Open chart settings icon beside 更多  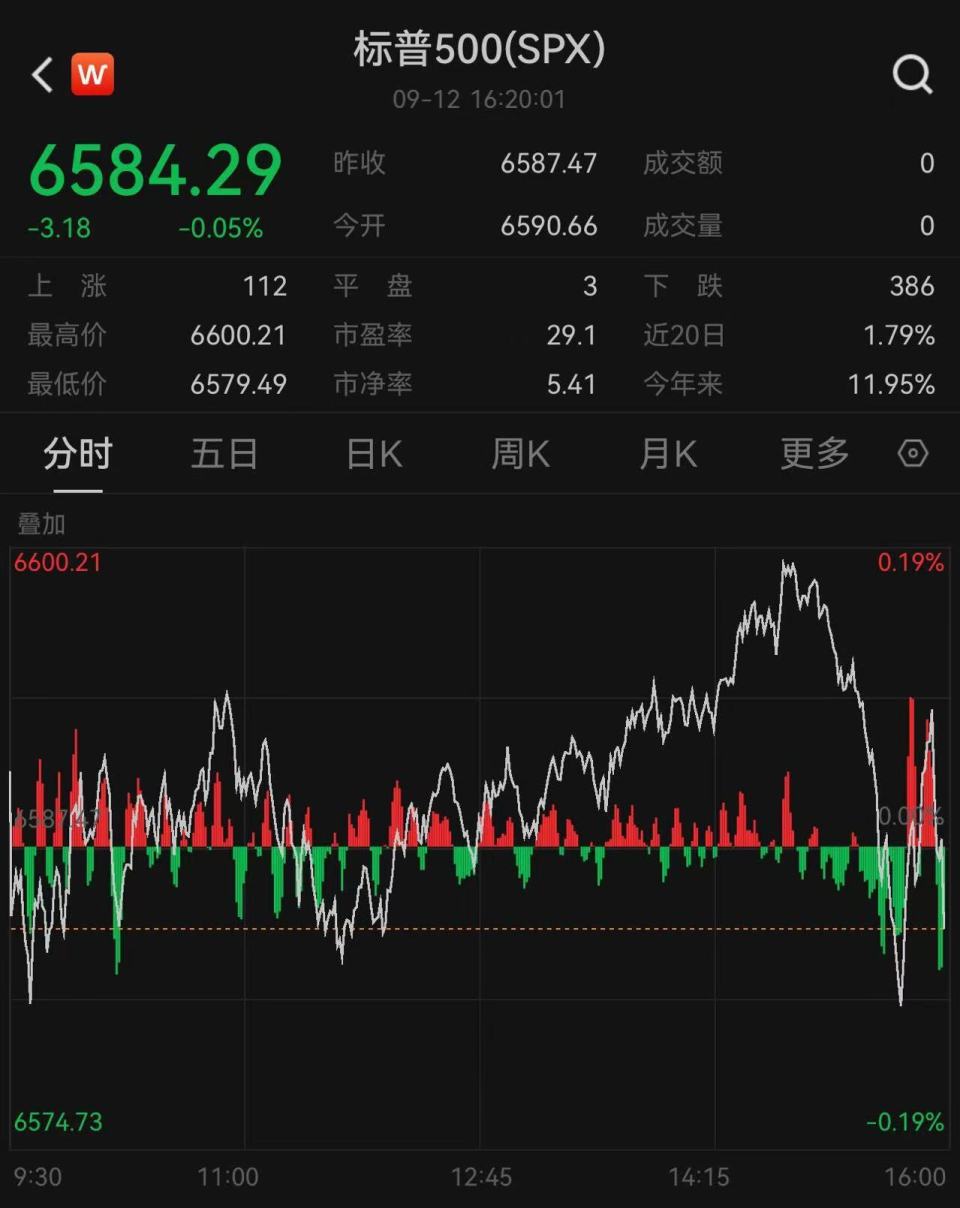[912, 453]
